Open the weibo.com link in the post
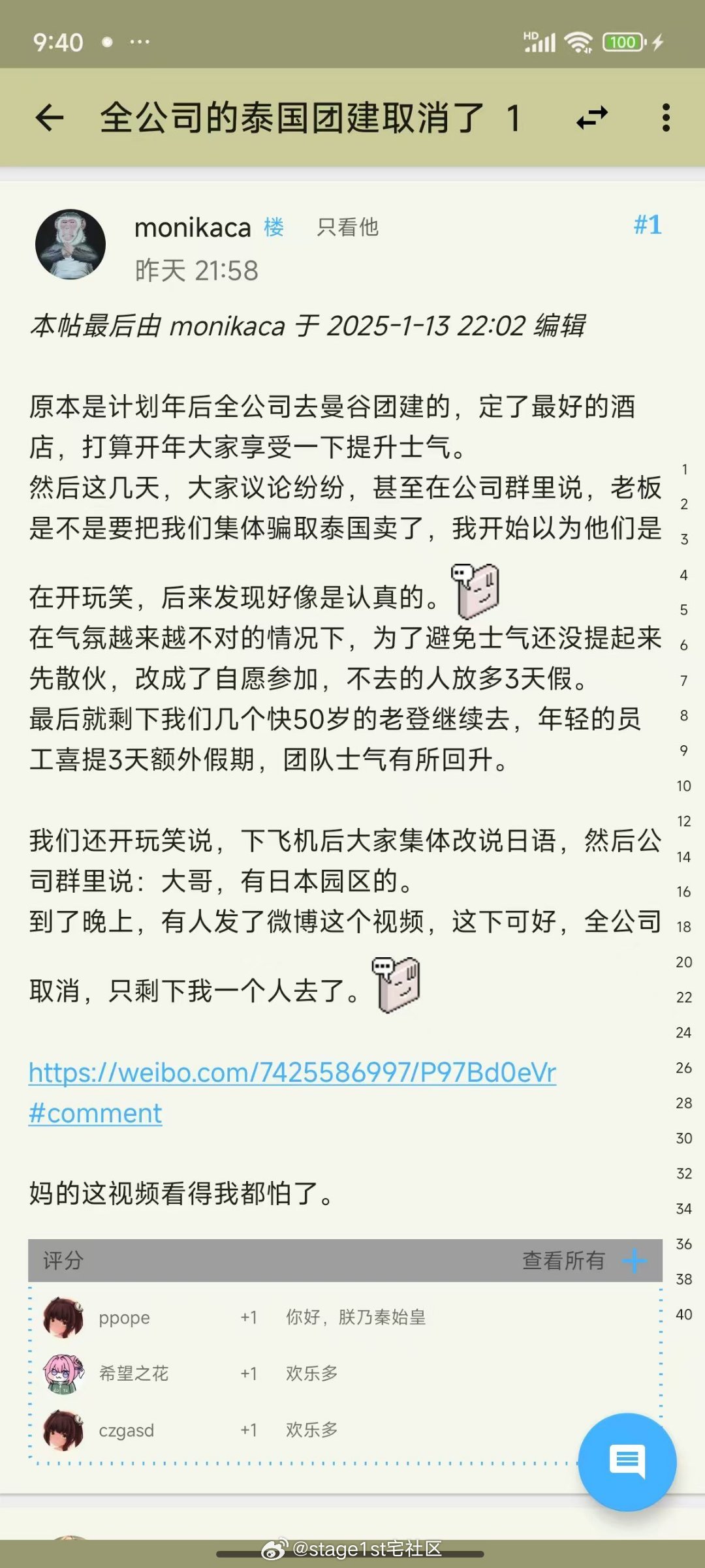705x1568 pixels. [x=292, y=1092]
